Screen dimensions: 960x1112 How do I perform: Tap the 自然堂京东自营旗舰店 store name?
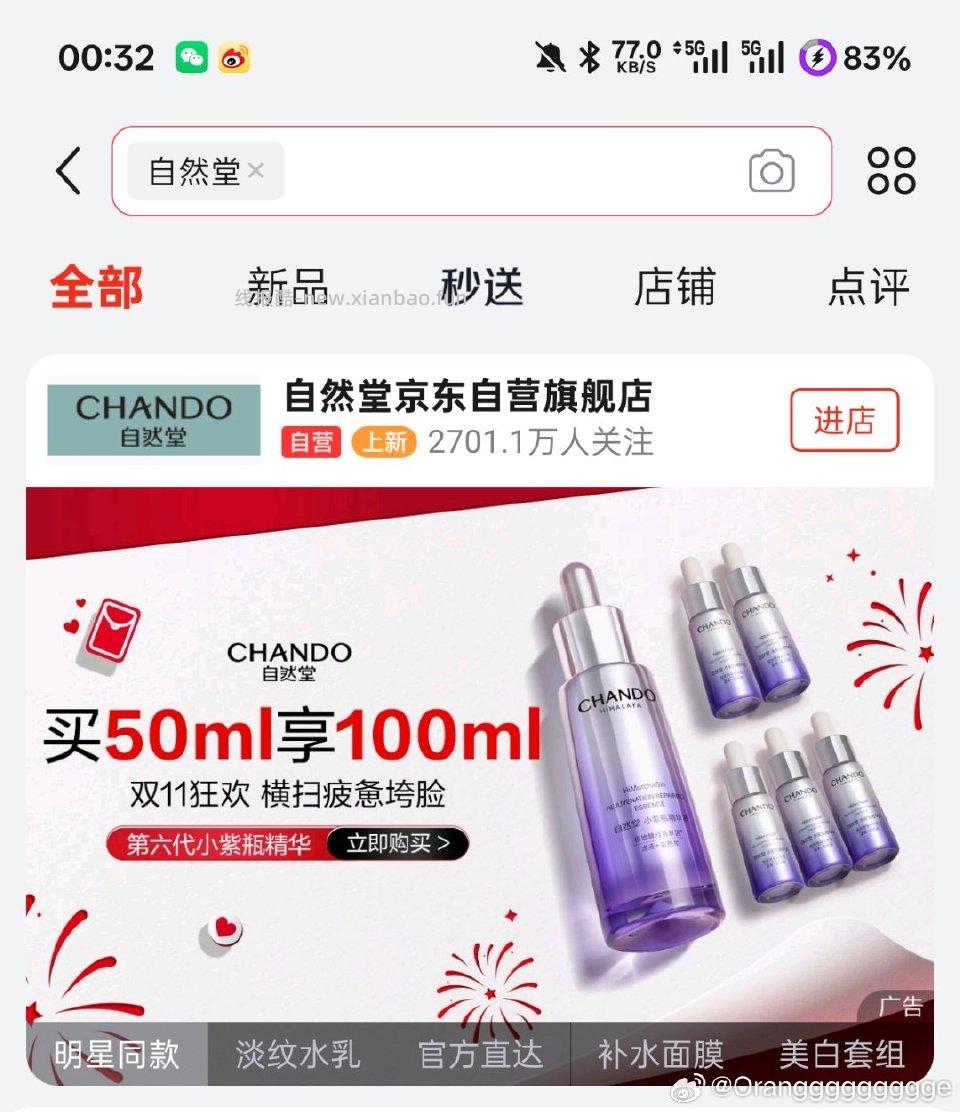pos(467,398)
